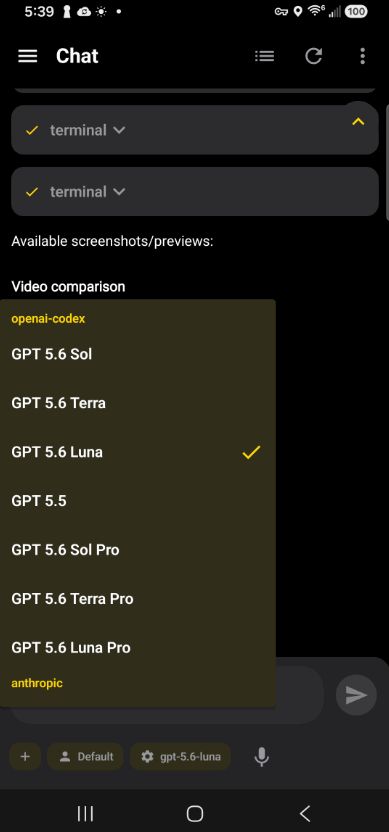Open the gpt-5.6-luna model chip
The image size is (389, 832).
tap(180, 757)
